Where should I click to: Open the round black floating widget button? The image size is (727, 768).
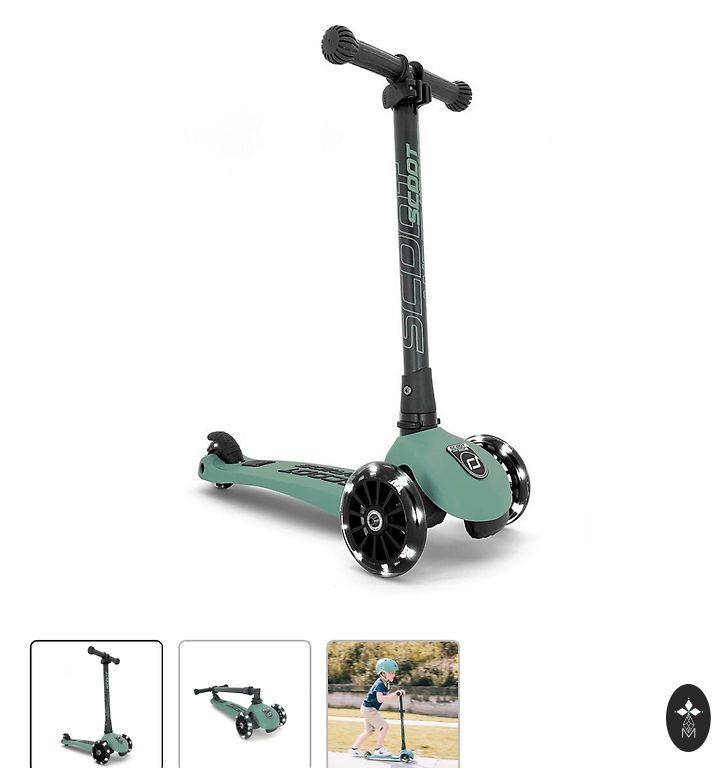[688, 718]
